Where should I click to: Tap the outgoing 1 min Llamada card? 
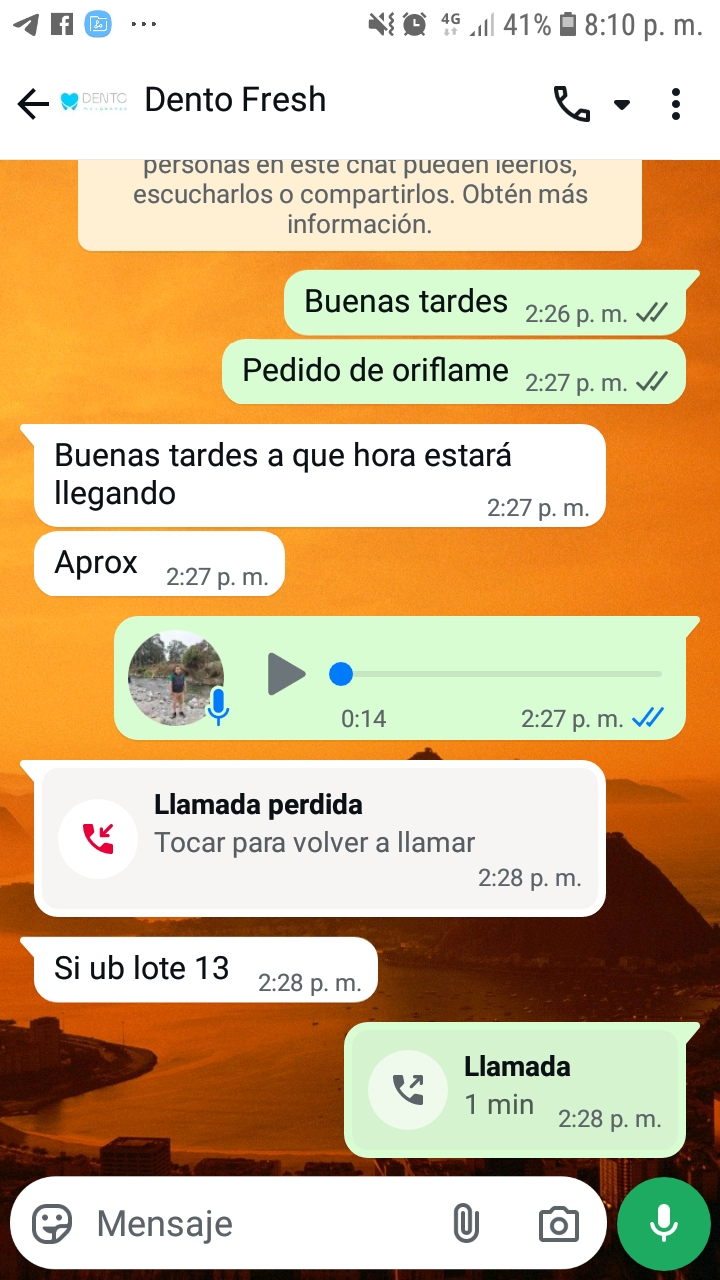pyautogui.click(x=516, y=1090)
